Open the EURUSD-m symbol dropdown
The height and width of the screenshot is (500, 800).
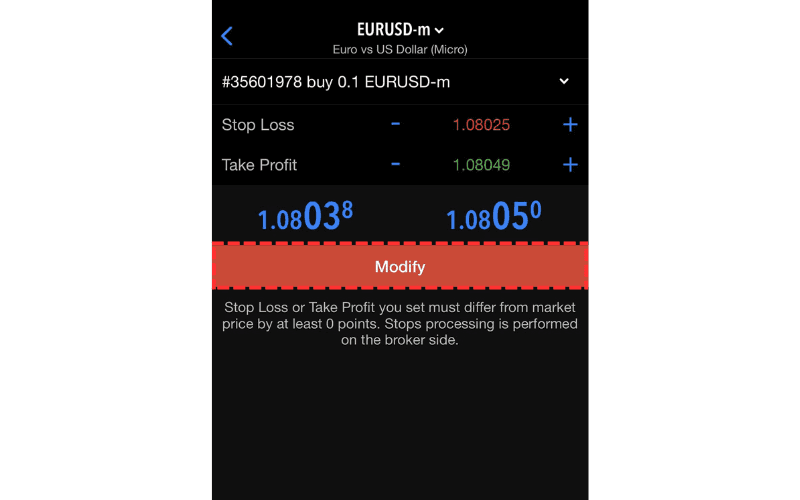[x=400, y=30]
